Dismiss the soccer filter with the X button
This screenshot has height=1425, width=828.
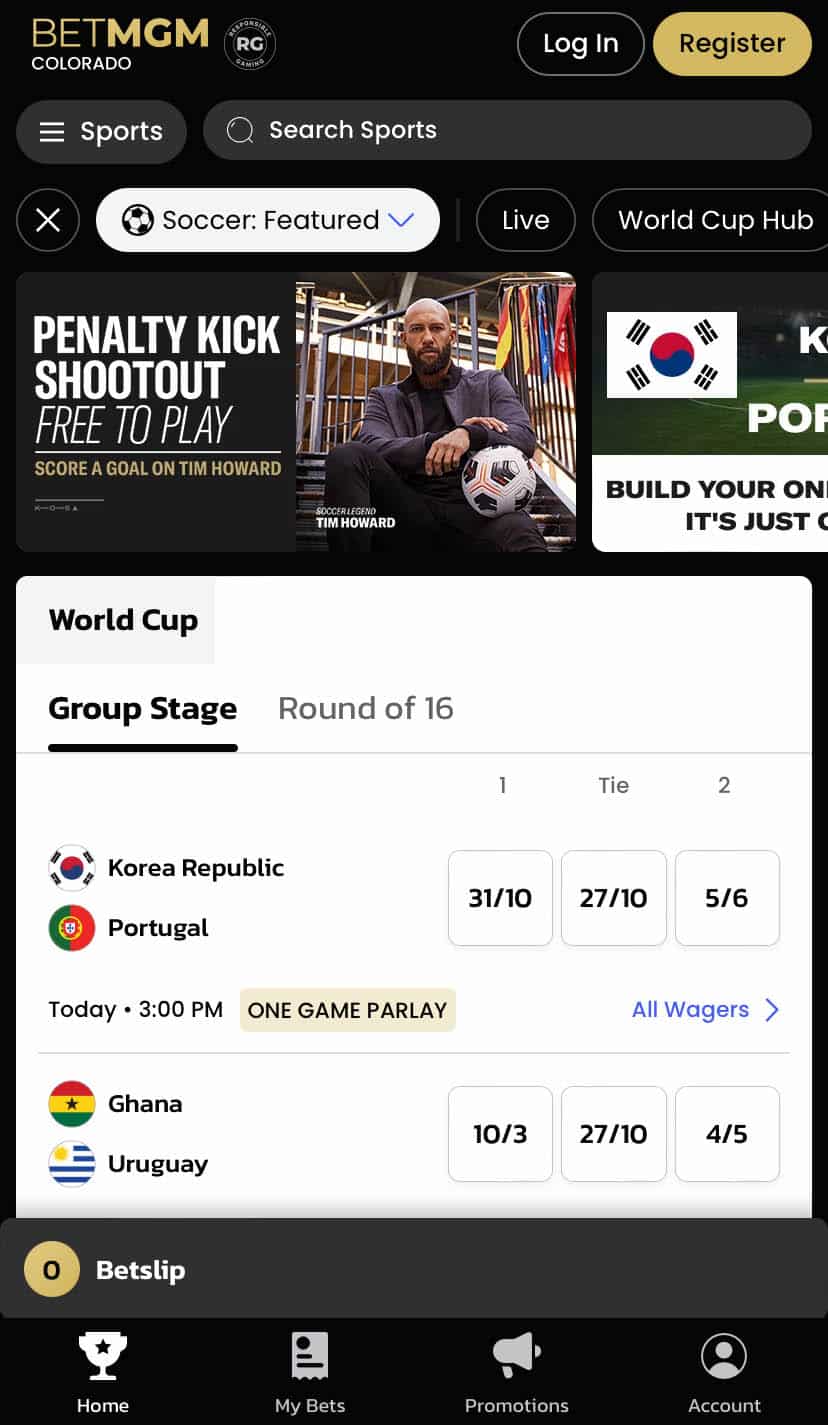(x=48, y=220)
